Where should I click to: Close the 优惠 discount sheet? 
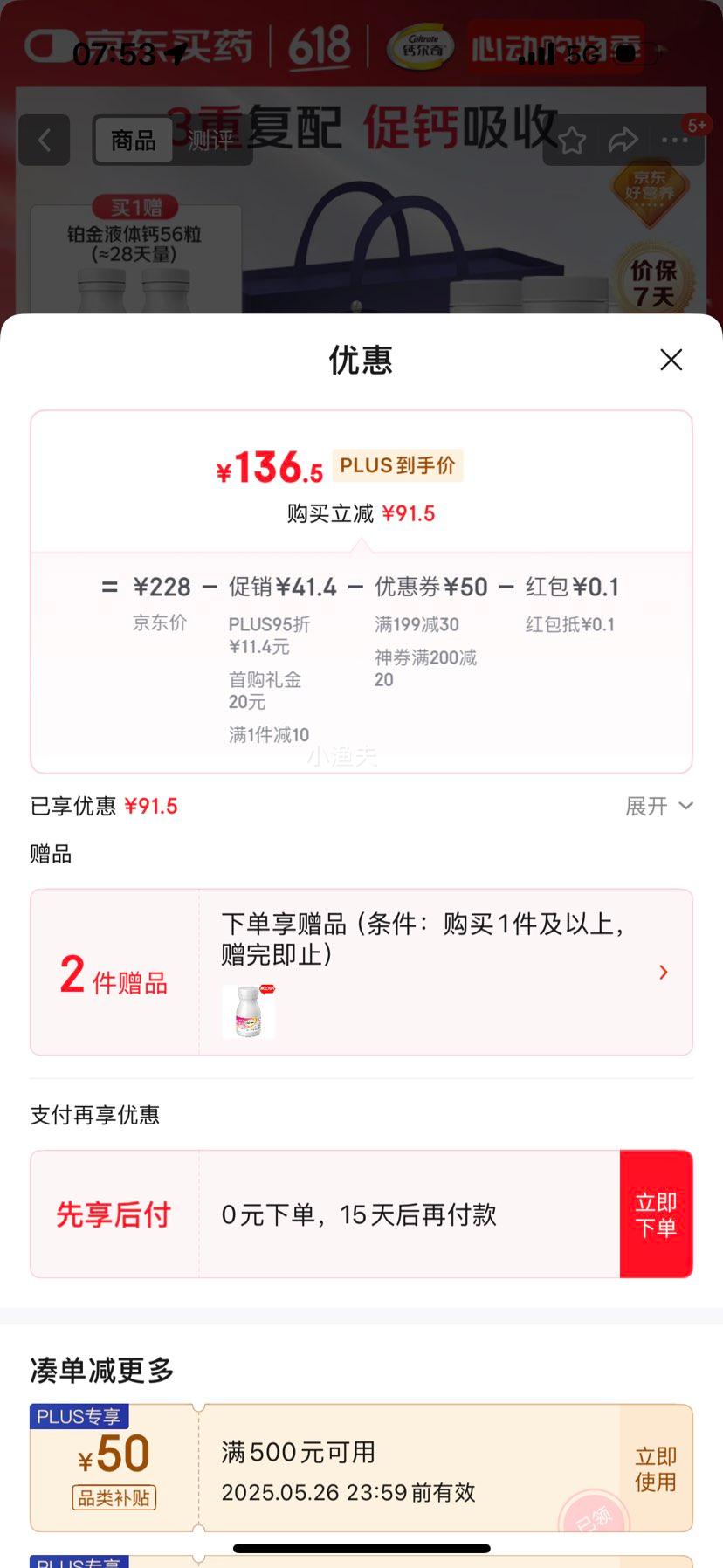(671, 360)
